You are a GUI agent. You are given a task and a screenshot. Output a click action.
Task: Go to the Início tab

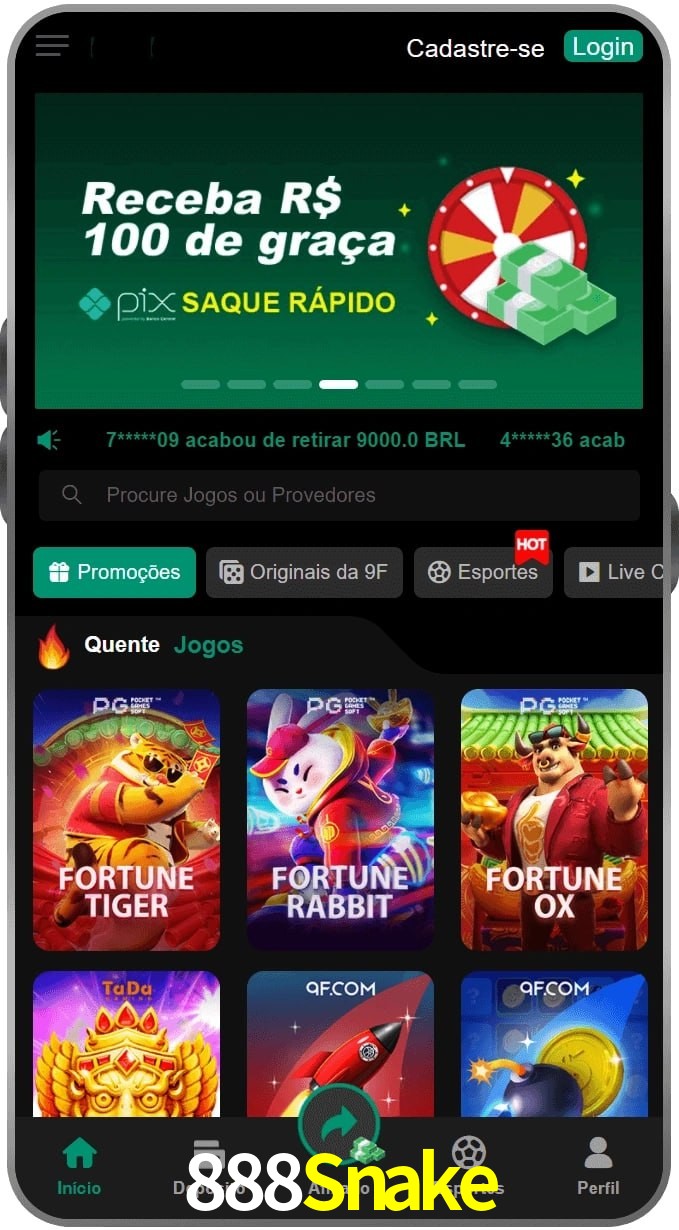[x=79, y=1167]
